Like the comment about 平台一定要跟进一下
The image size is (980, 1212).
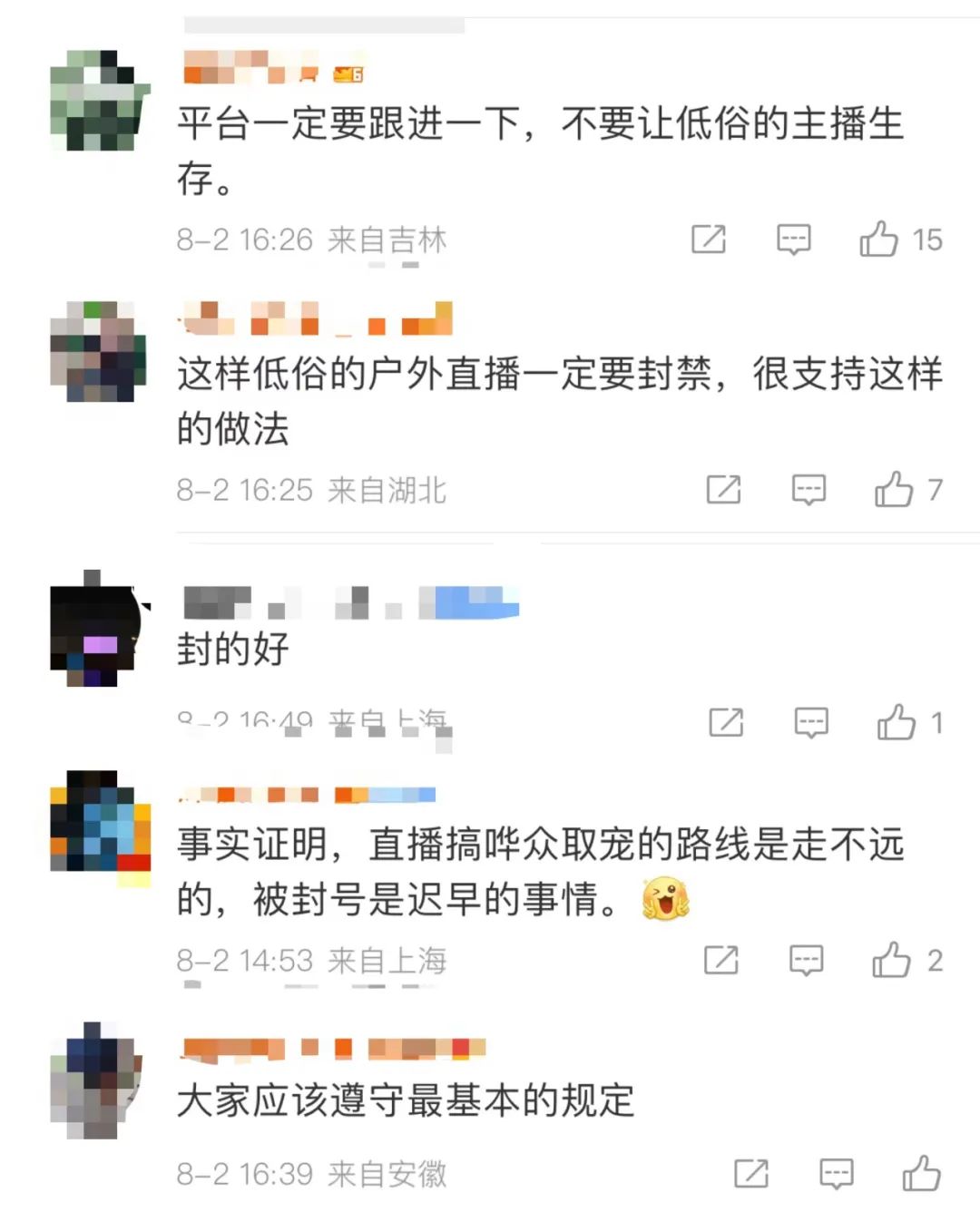coord(879,239)
